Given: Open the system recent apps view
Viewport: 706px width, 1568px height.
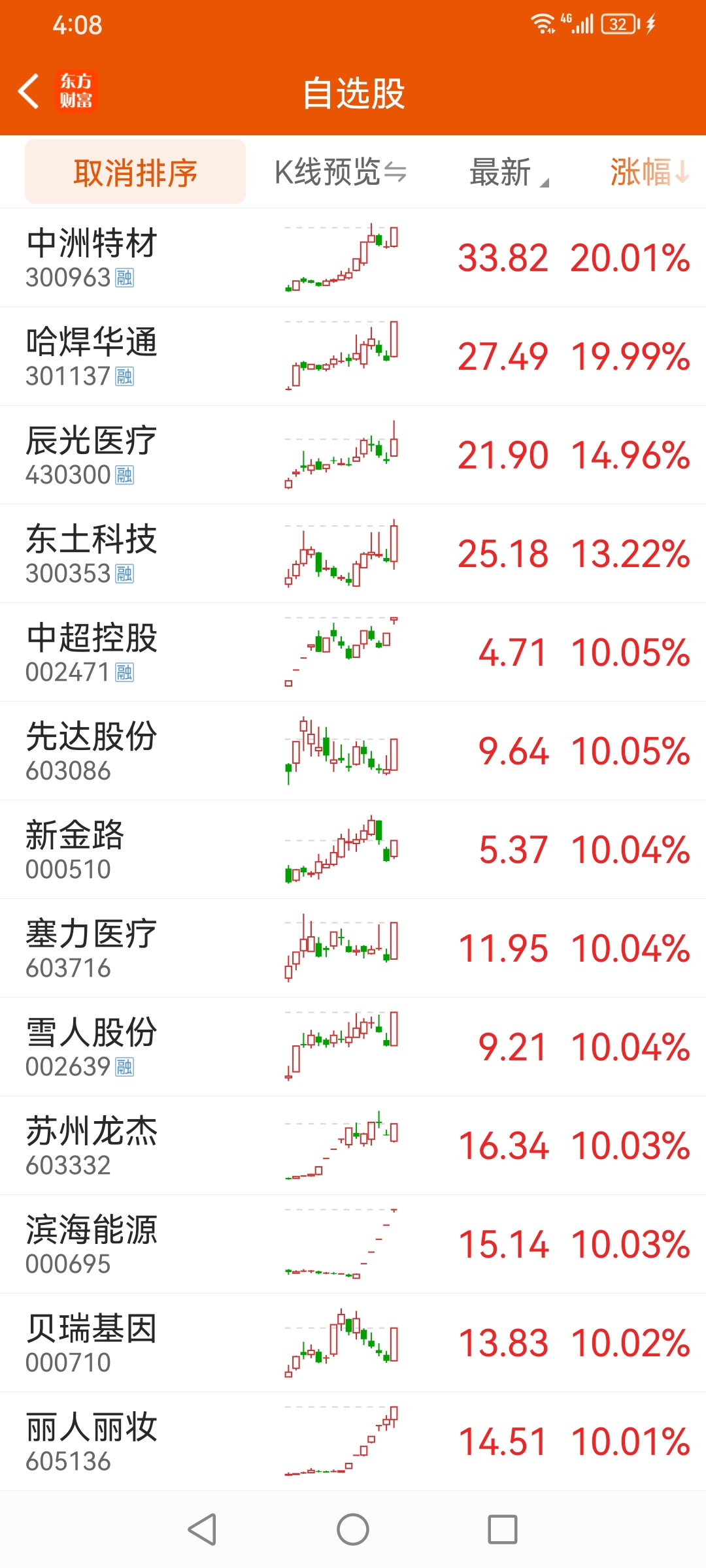Looking at the screenshot, I should 503,1529.
